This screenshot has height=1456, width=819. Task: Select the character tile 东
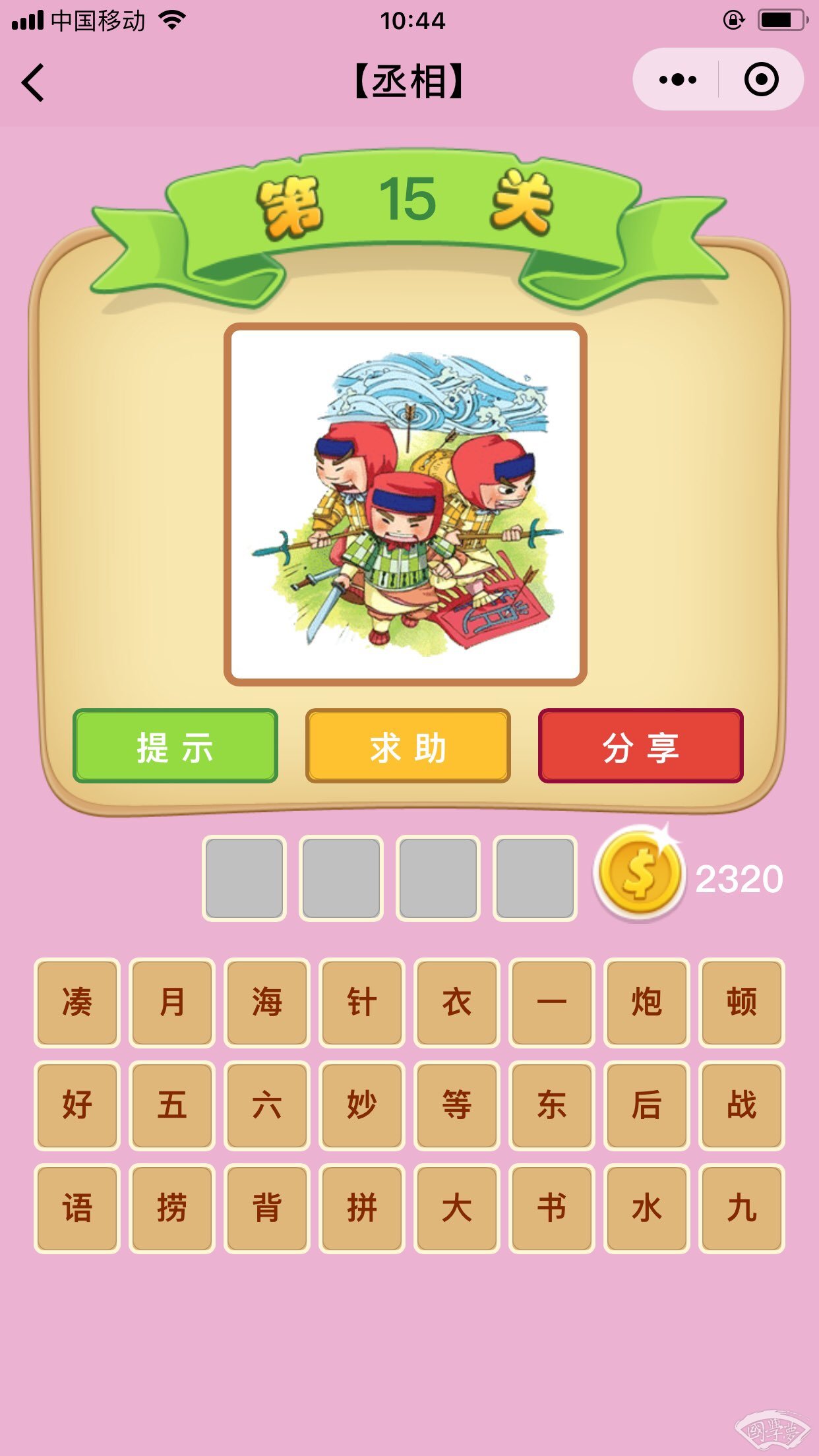[552, 1105]
